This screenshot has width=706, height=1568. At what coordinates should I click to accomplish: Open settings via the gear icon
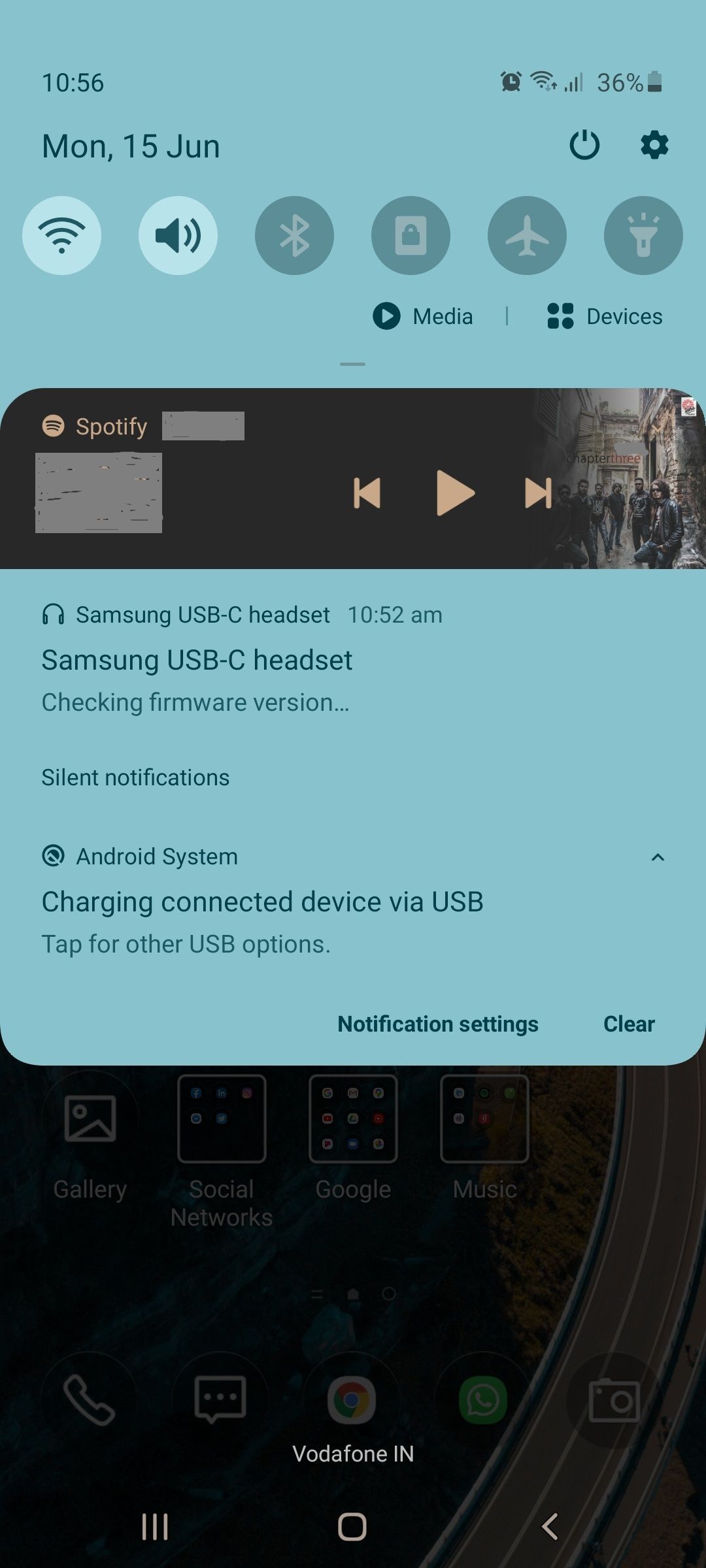(x=654, y=145)
